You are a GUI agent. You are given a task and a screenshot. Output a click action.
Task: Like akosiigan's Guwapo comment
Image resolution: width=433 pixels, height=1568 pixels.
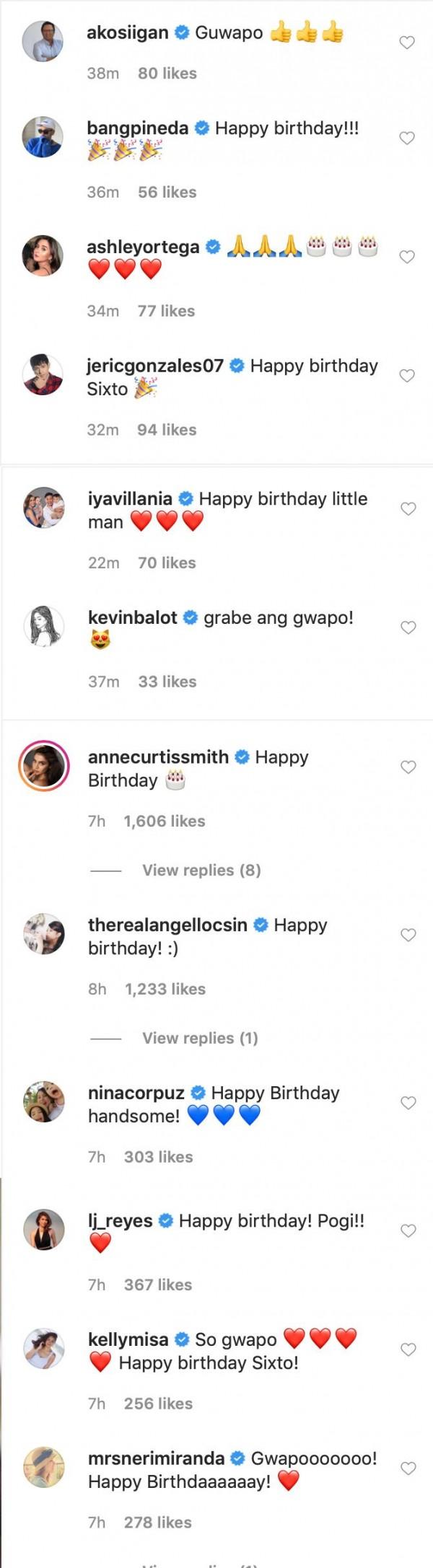pos(407,43)
